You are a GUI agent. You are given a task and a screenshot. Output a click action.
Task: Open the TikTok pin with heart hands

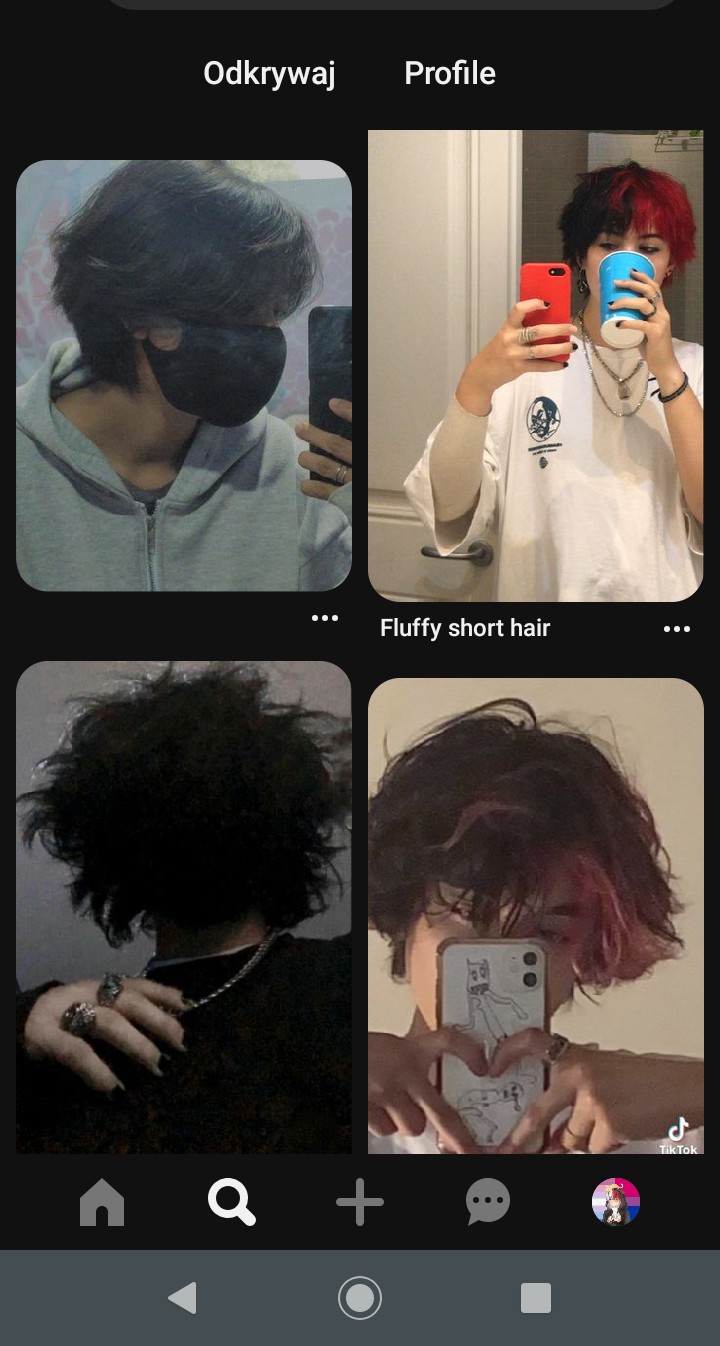(x=536, y=916)
